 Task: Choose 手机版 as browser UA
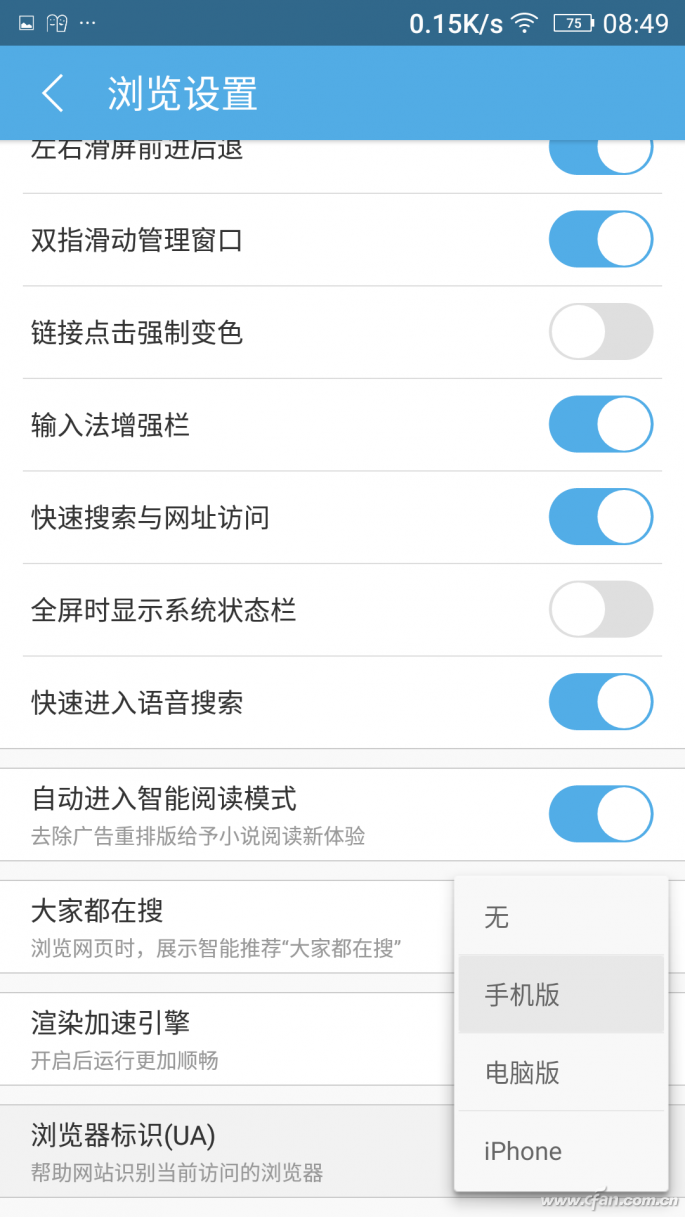point(561,994)
